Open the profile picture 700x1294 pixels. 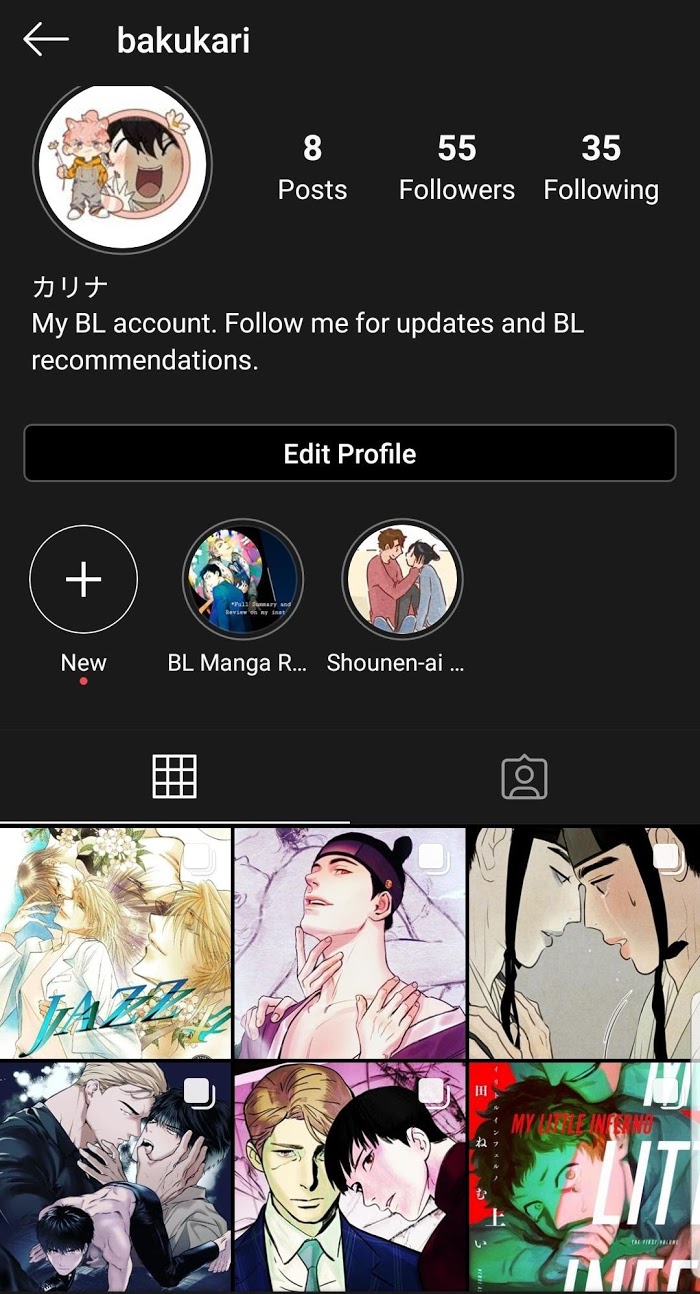coord(122,165)
